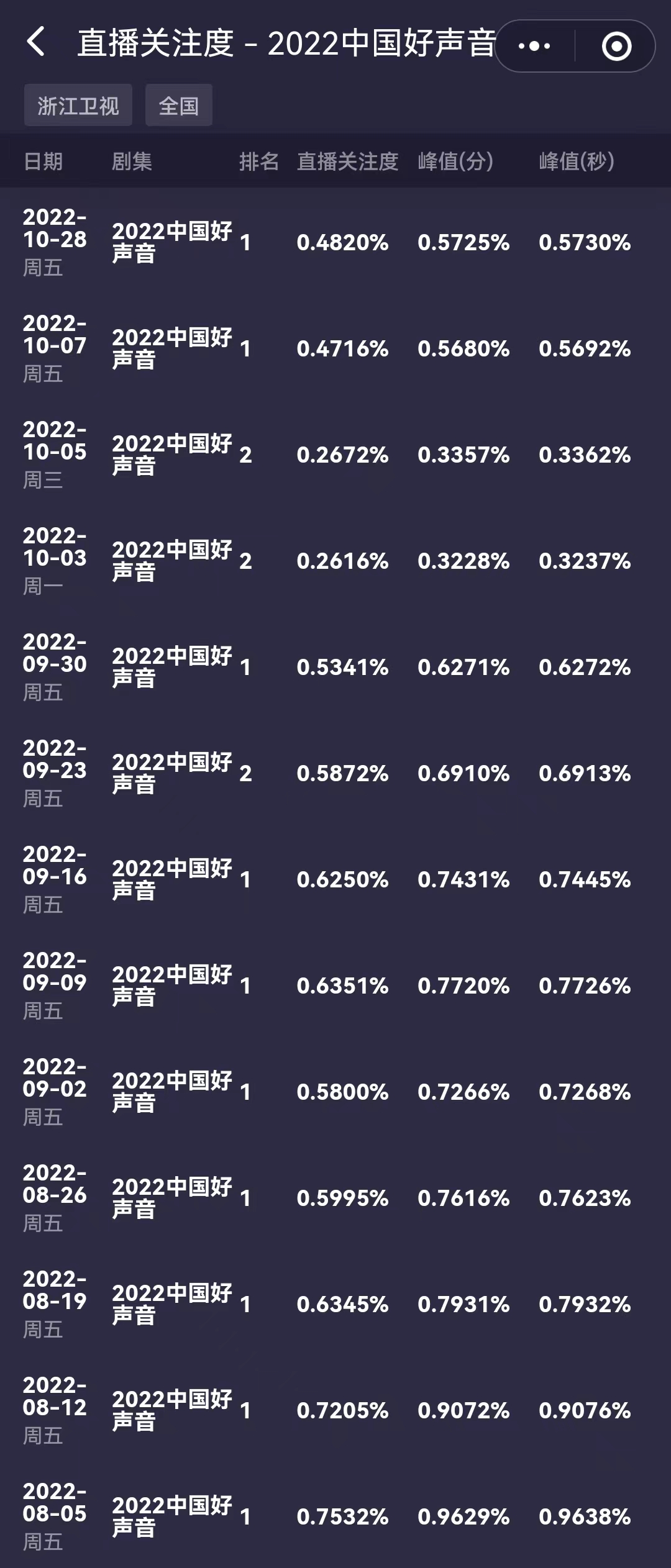Viewport: 671px width, 1568px height.
Task: Open the WeChat mini-program more options menu
Action: [536, 45]
